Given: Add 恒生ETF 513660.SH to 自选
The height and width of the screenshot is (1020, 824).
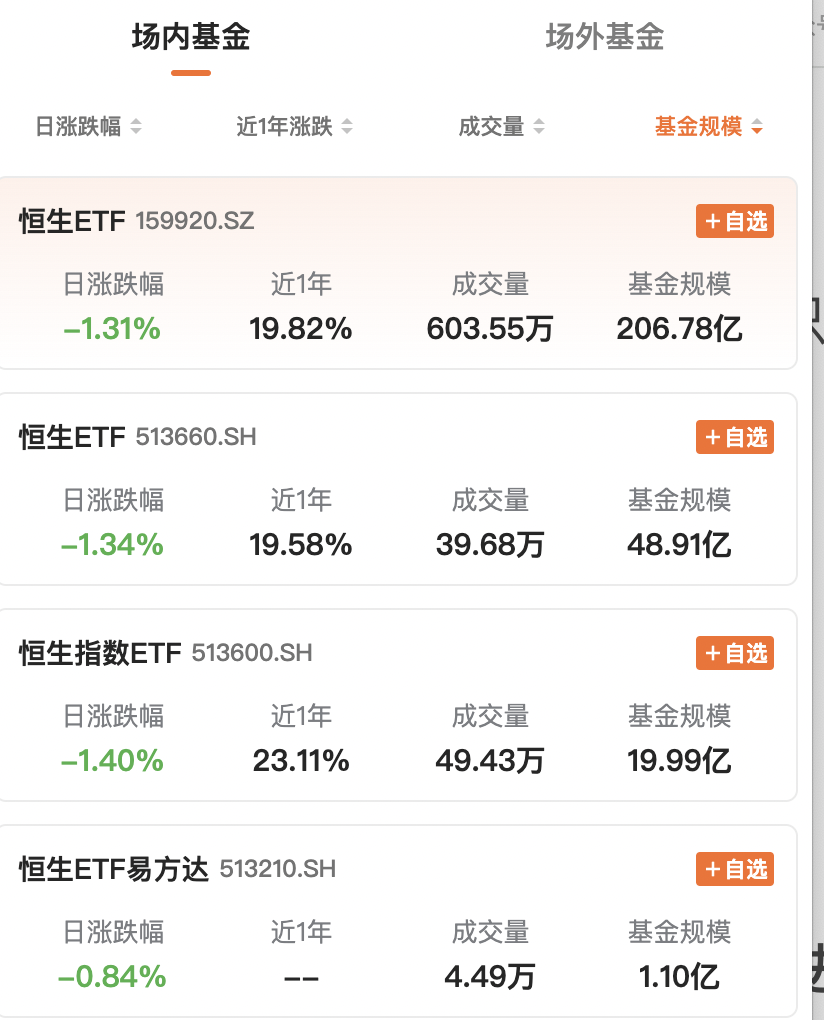Looking at the screenshot, I should pos(735,438).
